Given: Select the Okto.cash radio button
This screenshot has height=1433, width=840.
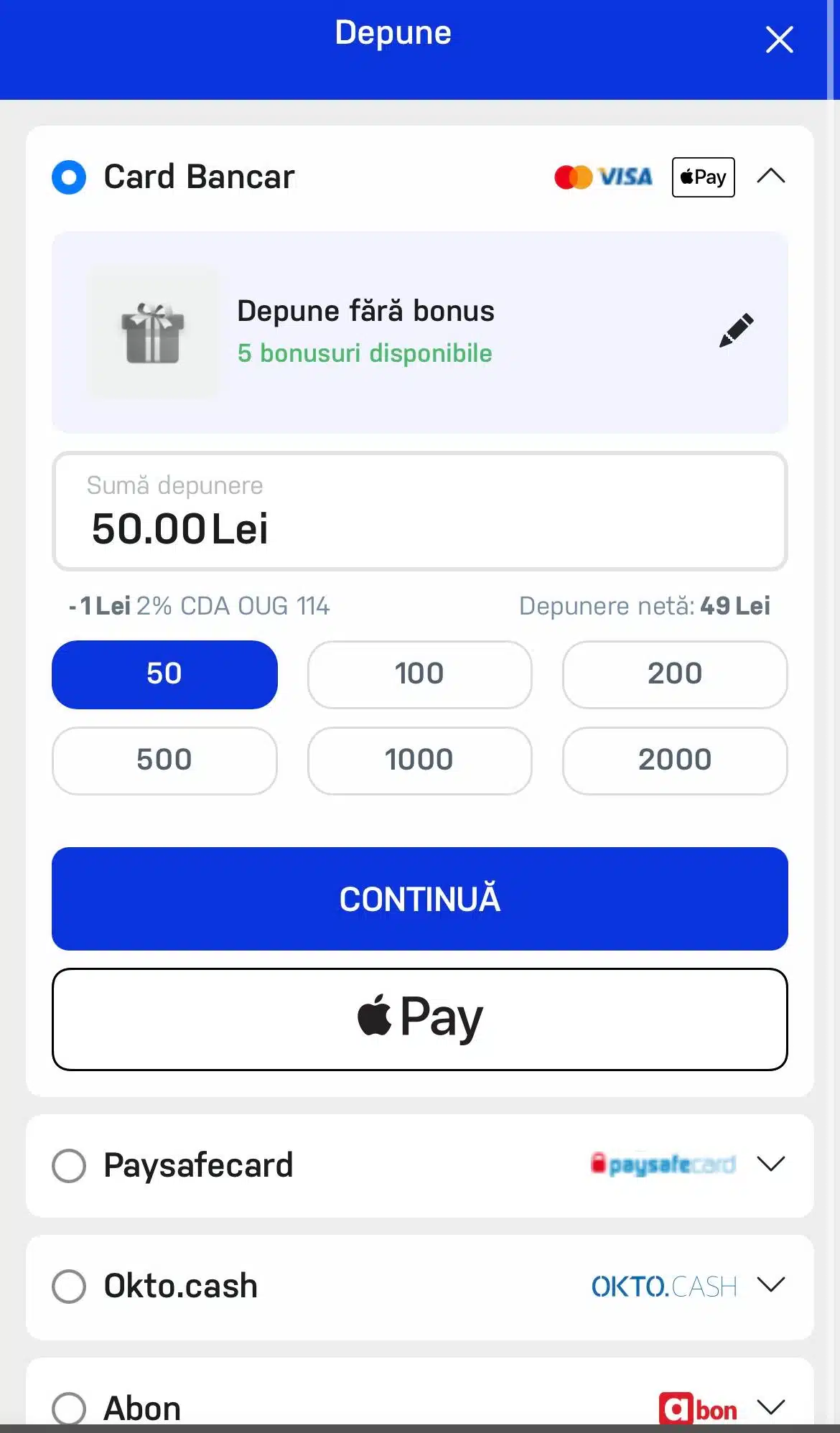Looking at the screenshot, I should click(69, 1286).
